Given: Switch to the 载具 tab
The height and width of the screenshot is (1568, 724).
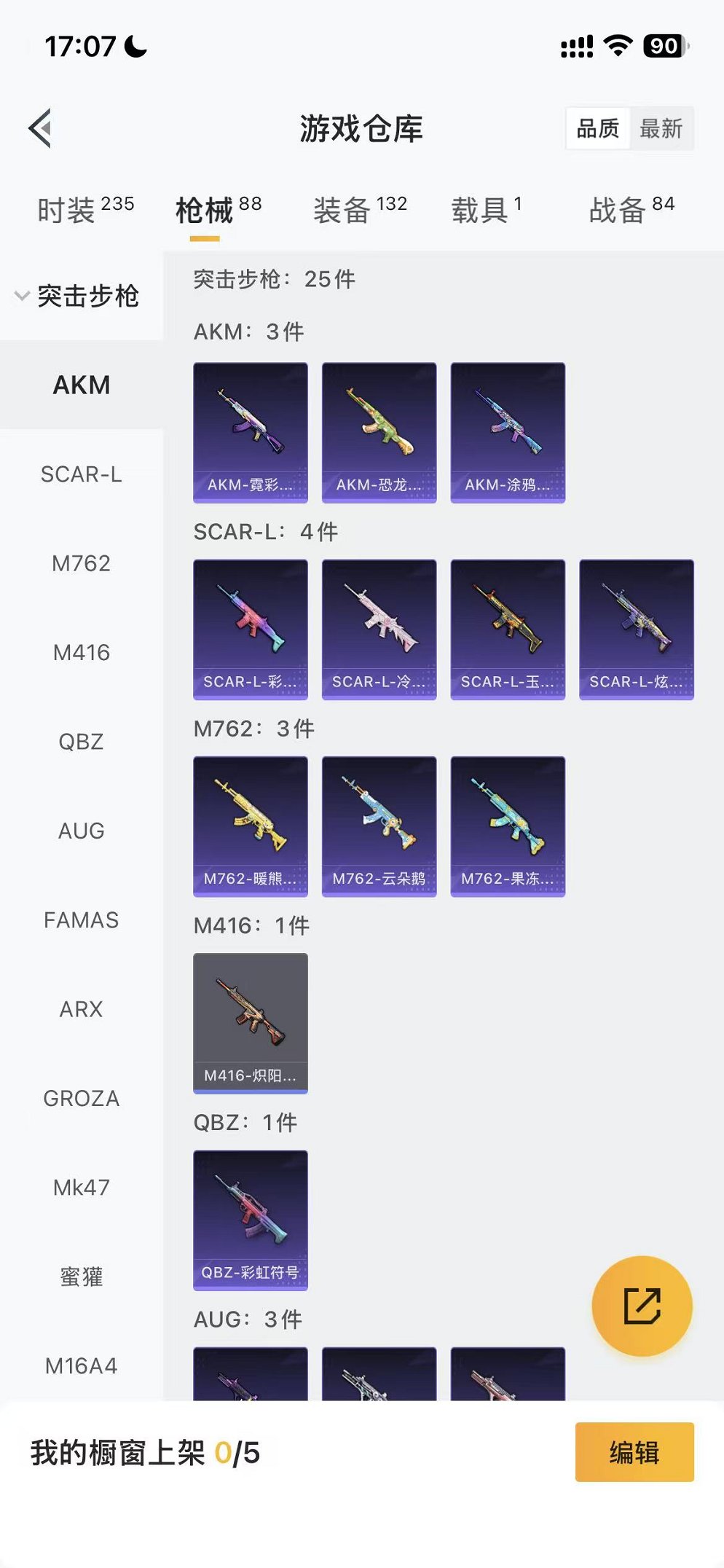Looking at the screenshot, I should (x=486, y=210).
